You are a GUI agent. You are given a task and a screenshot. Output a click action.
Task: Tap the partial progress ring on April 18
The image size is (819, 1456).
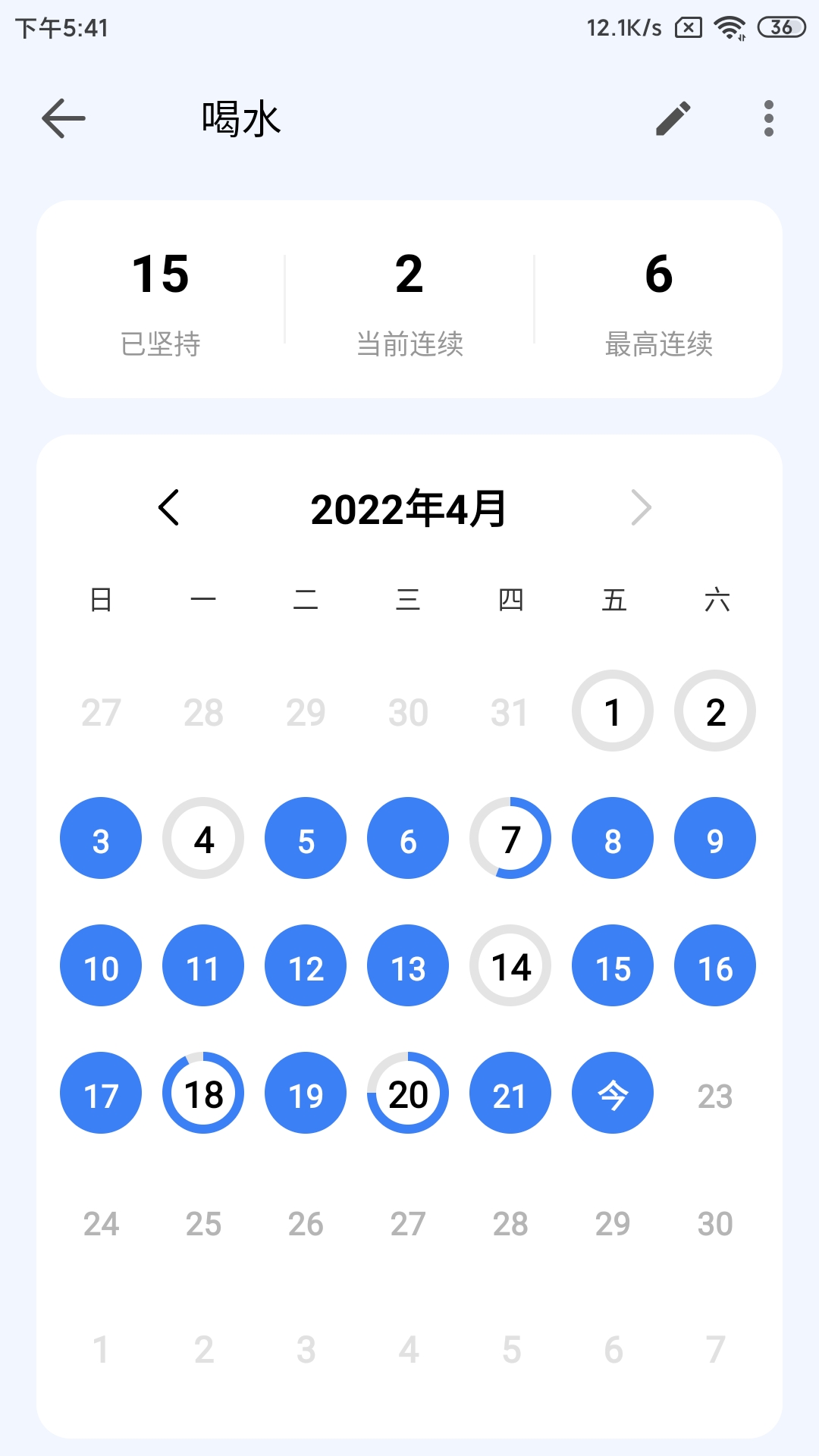tap(202, 1093)
